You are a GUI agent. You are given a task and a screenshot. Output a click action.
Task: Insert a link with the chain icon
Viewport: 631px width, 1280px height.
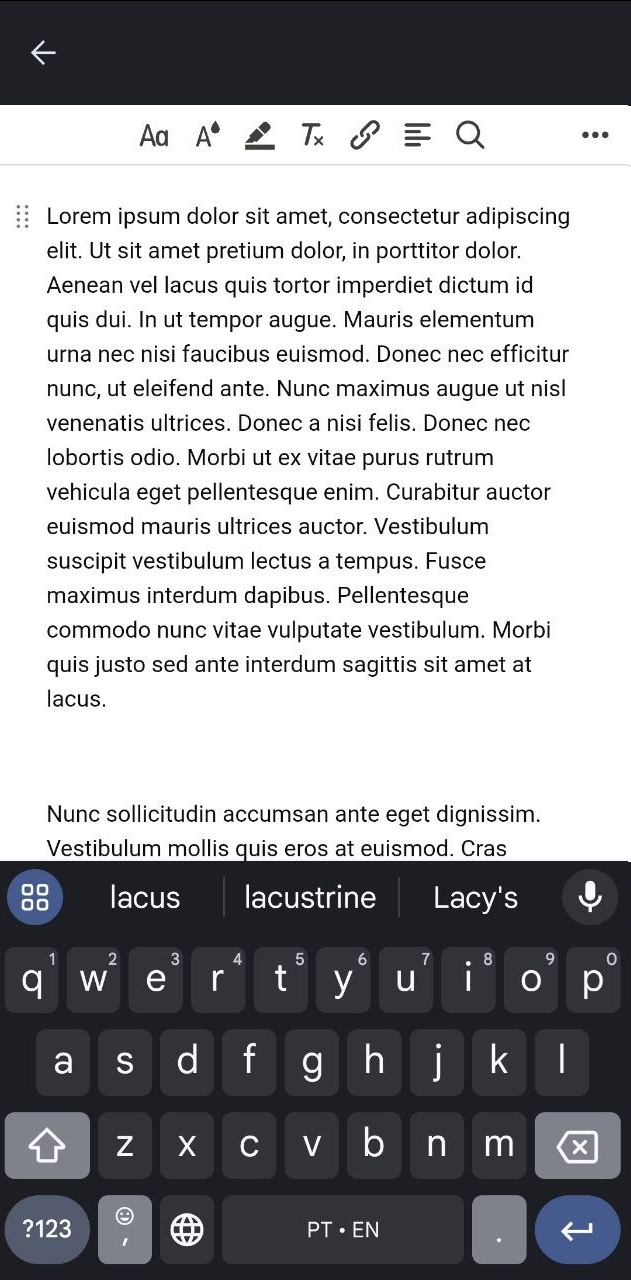click(x=365, y=135)
